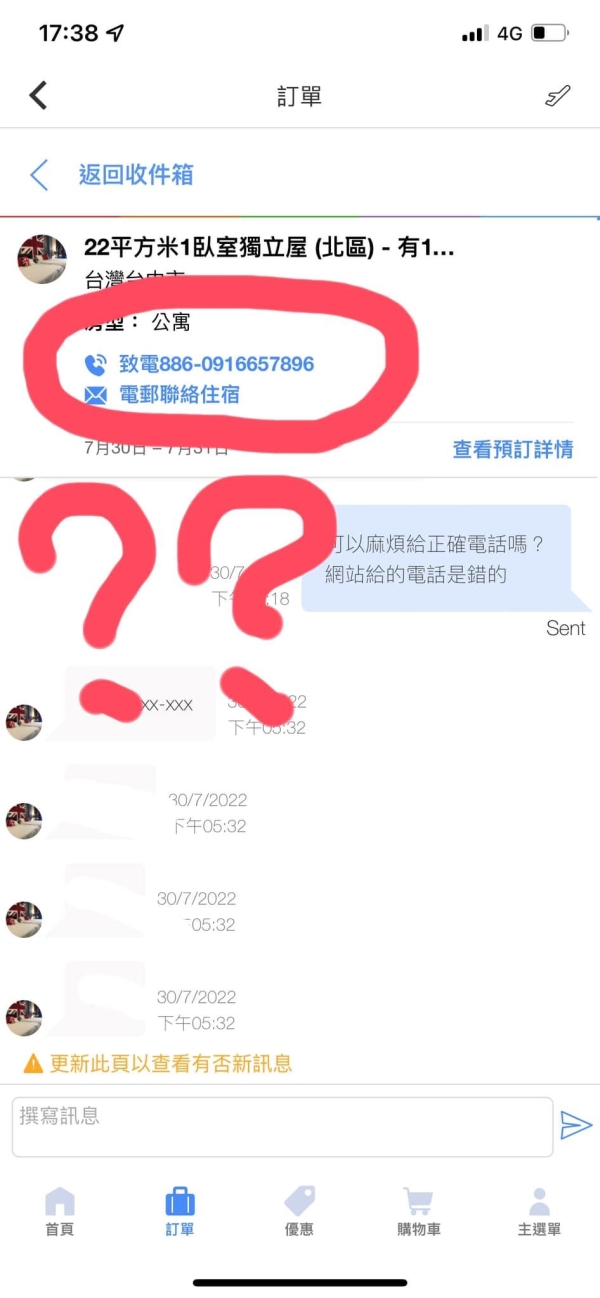This screenshot has height=1298, width=600.
Task: Open the 訂單 tab
Action: click(180, 1212)
